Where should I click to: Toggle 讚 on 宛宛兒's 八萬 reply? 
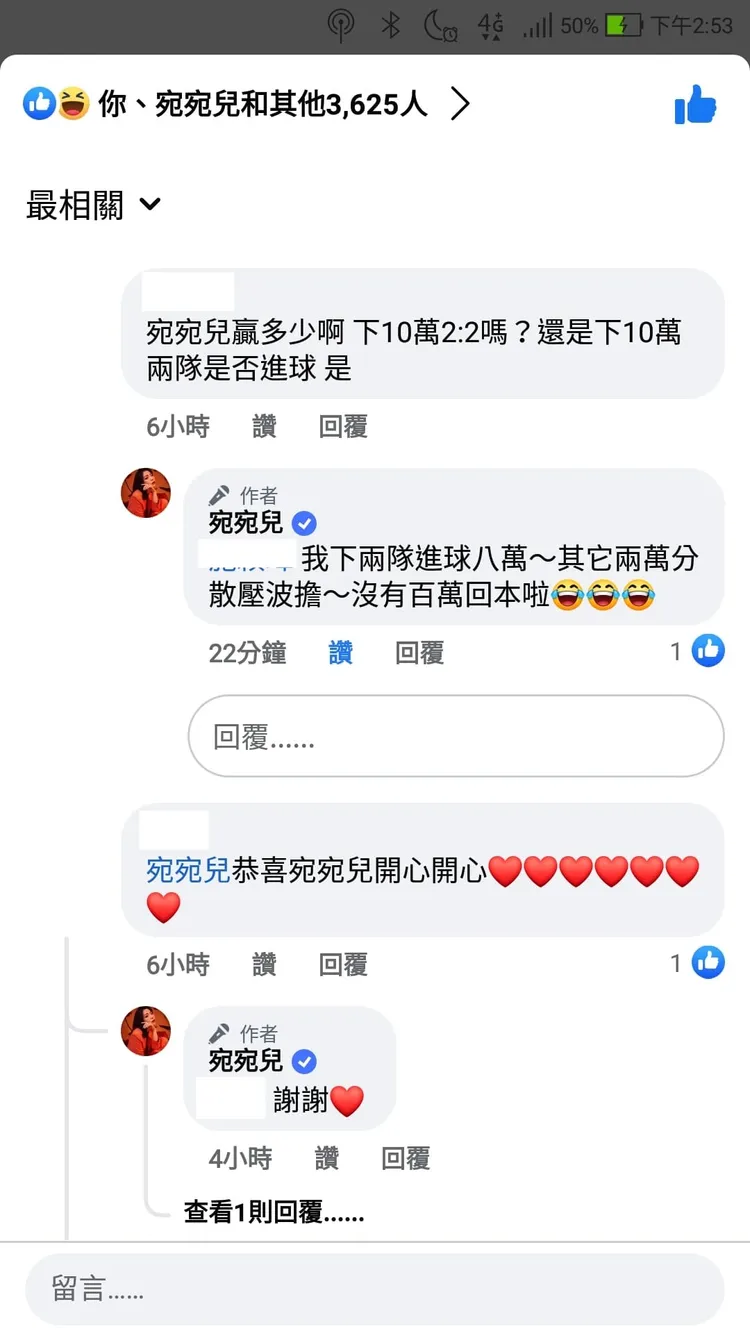coord(340,651)
